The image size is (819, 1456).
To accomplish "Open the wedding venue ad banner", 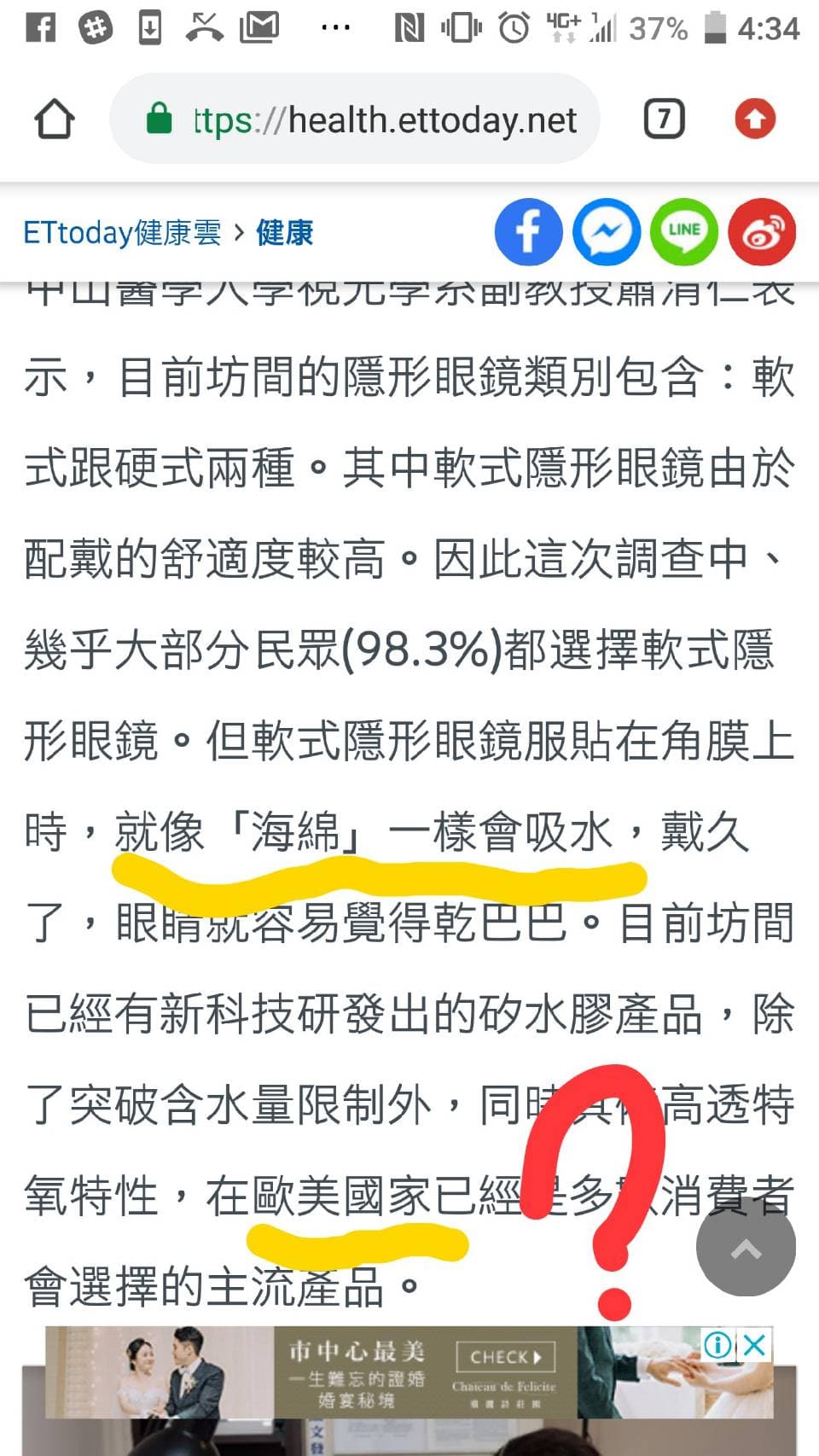I will tap(409, 1372).
